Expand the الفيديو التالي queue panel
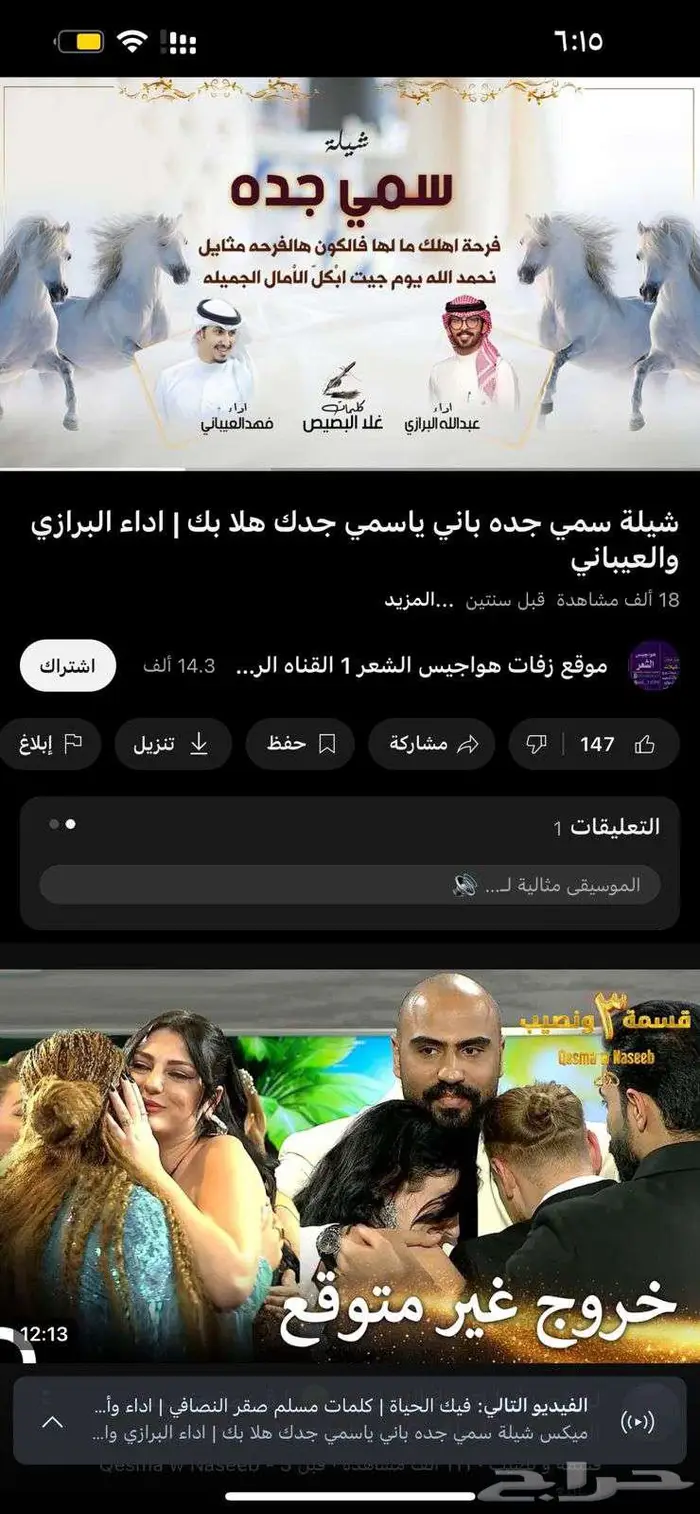 coord(52,1421)
